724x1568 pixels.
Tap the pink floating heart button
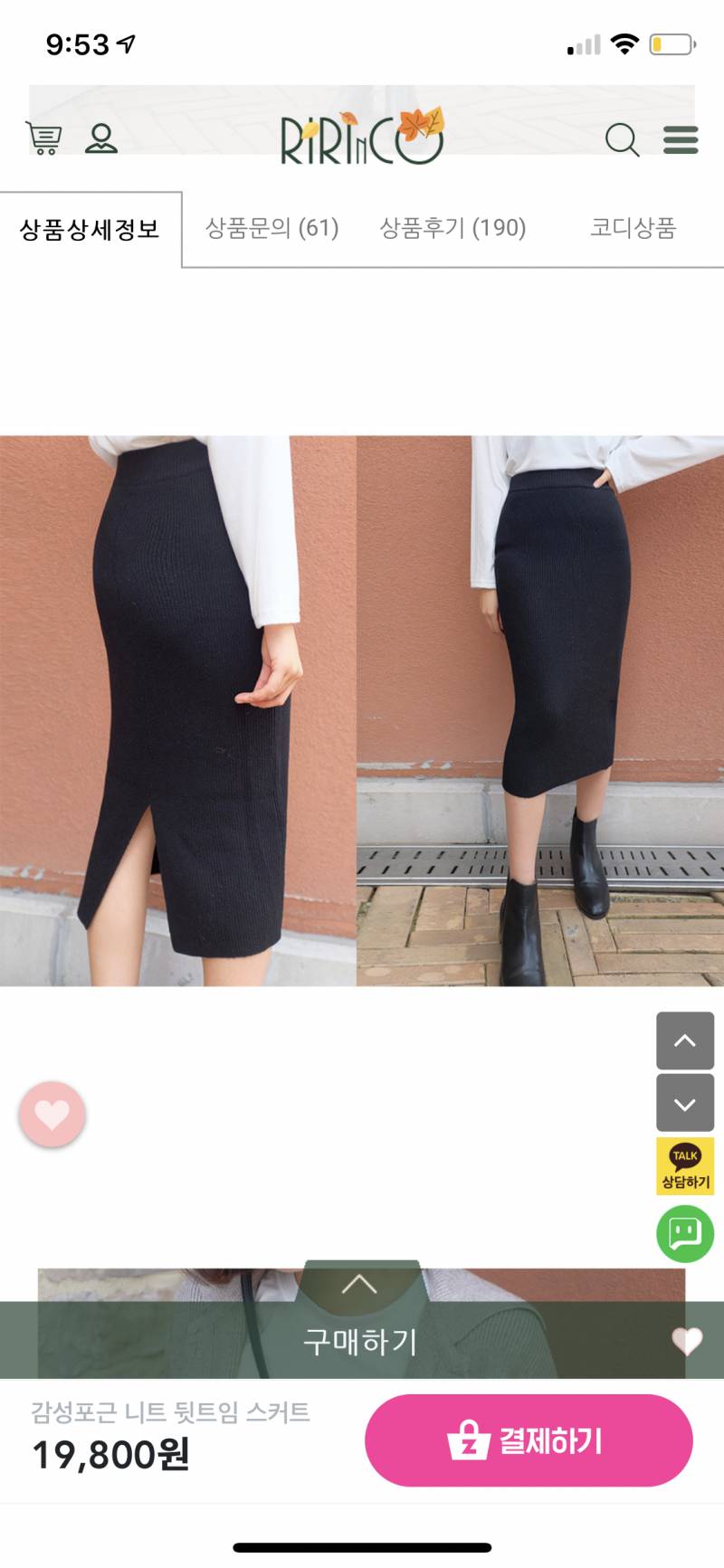click(52, 1114)
